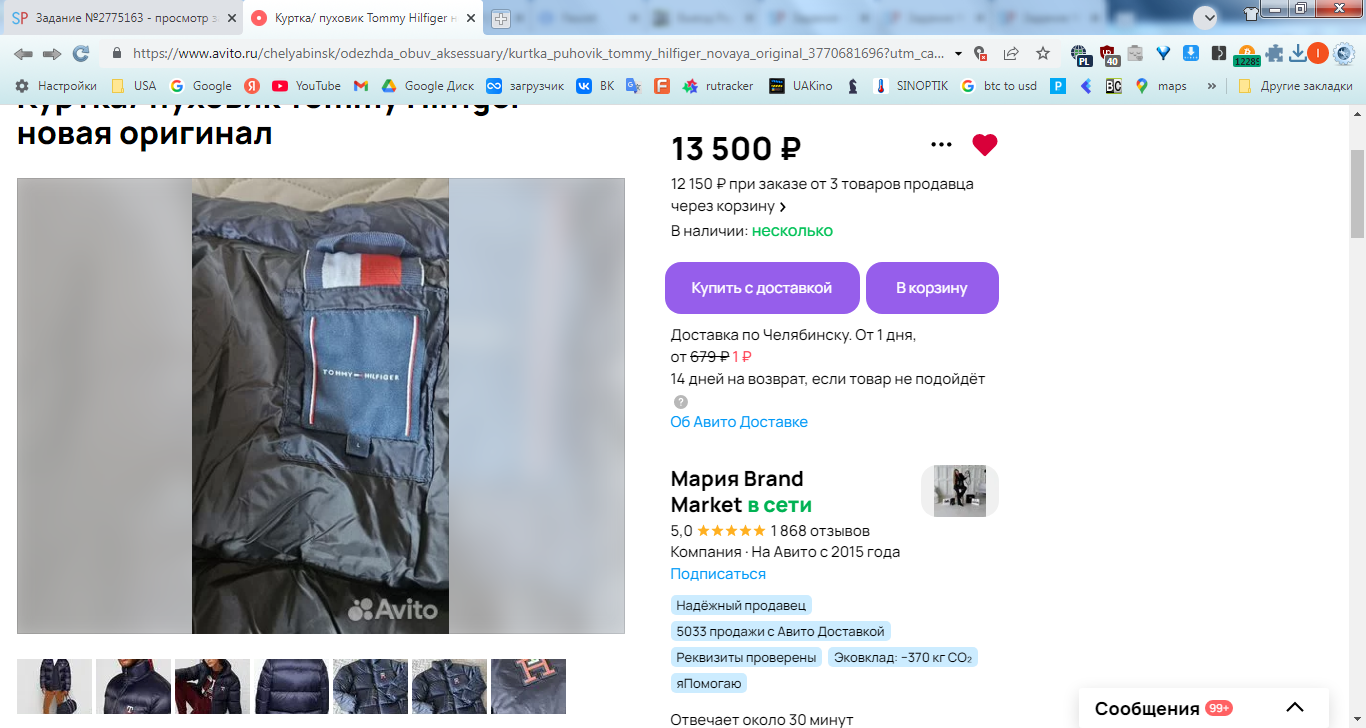Image resolution: width=1366 pixels, height=728 pixels.
Task: Tap Купить с доставкой button
Action: coord(761,288)
